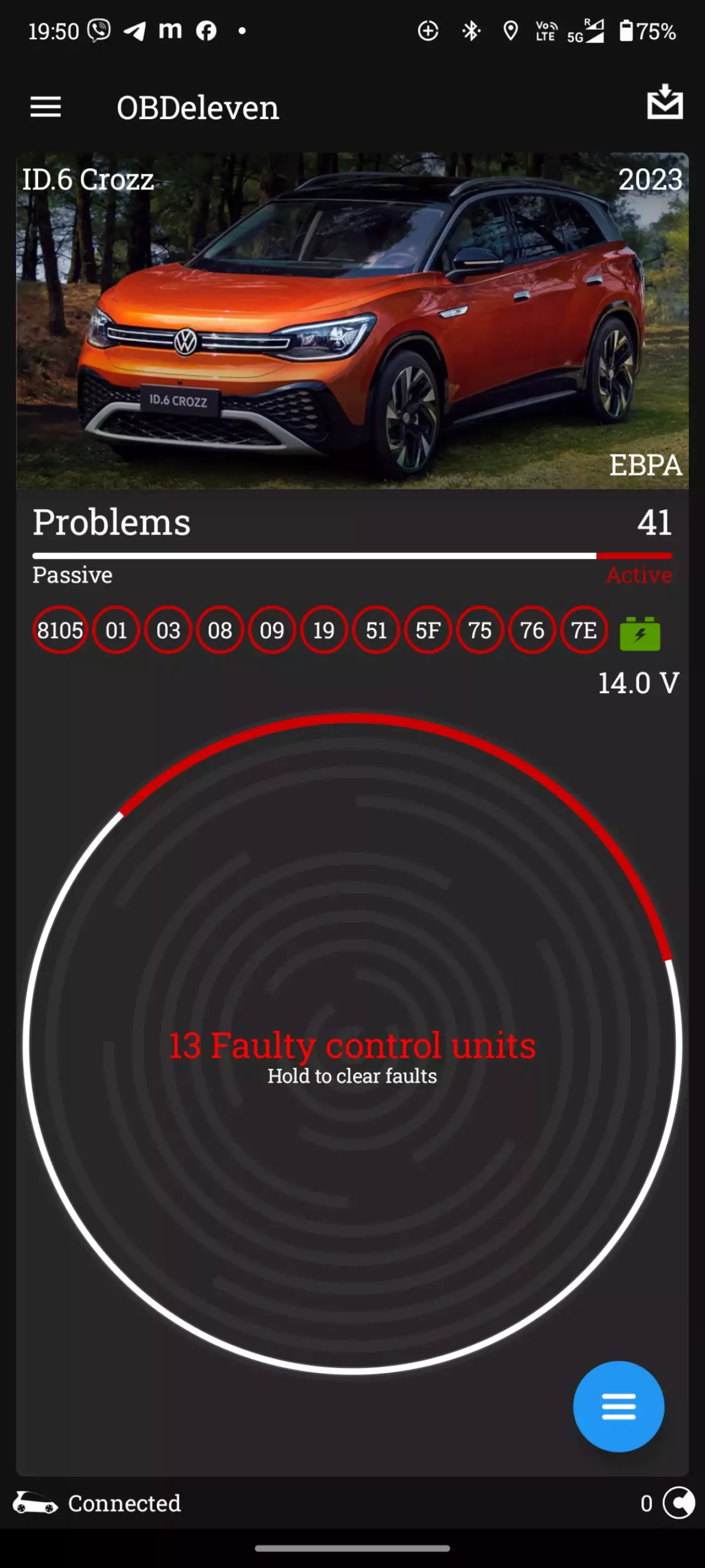This screenshot has height=1568, width=705.
Task: Open faulty control unit 5F
Action: click(428, 630)
